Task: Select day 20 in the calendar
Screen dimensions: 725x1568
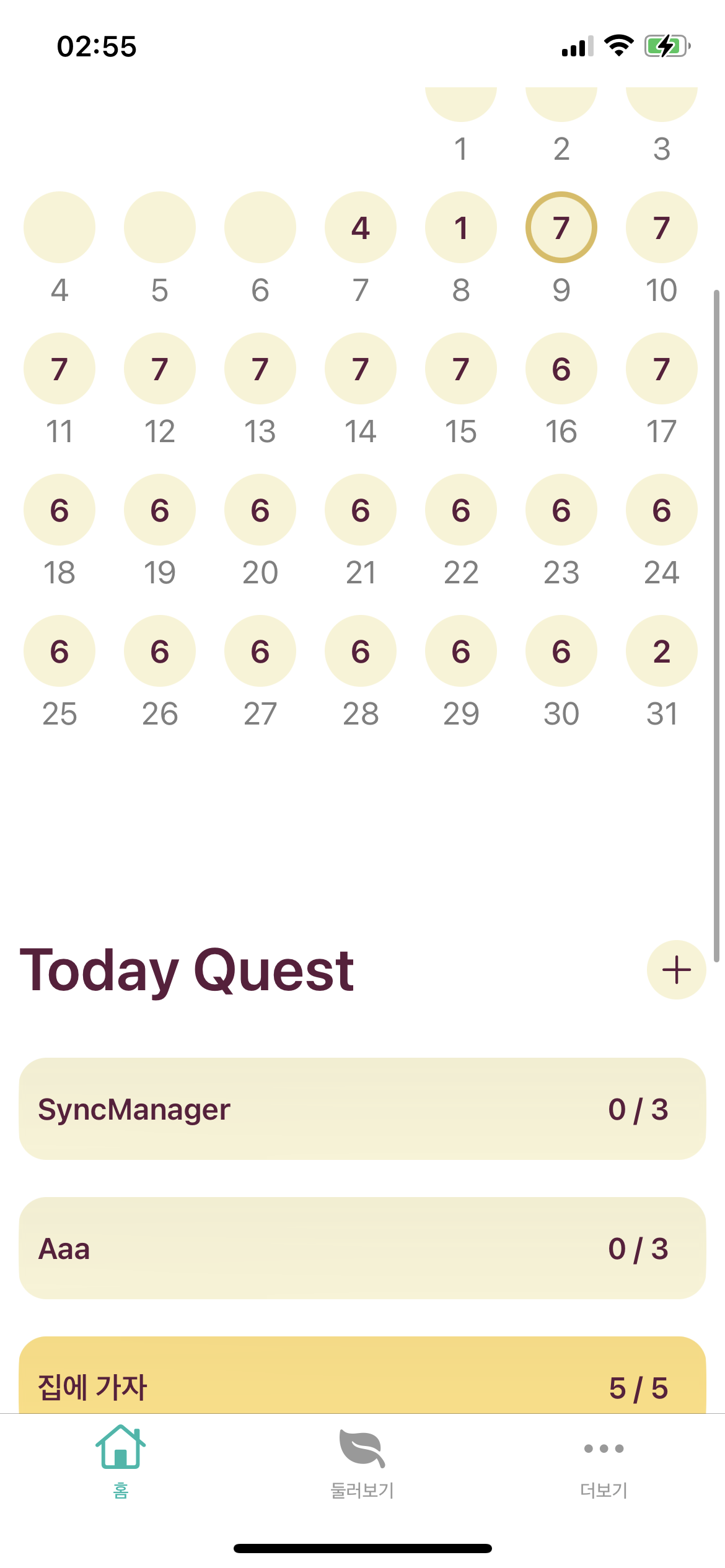Action: (x=260, y=510)
